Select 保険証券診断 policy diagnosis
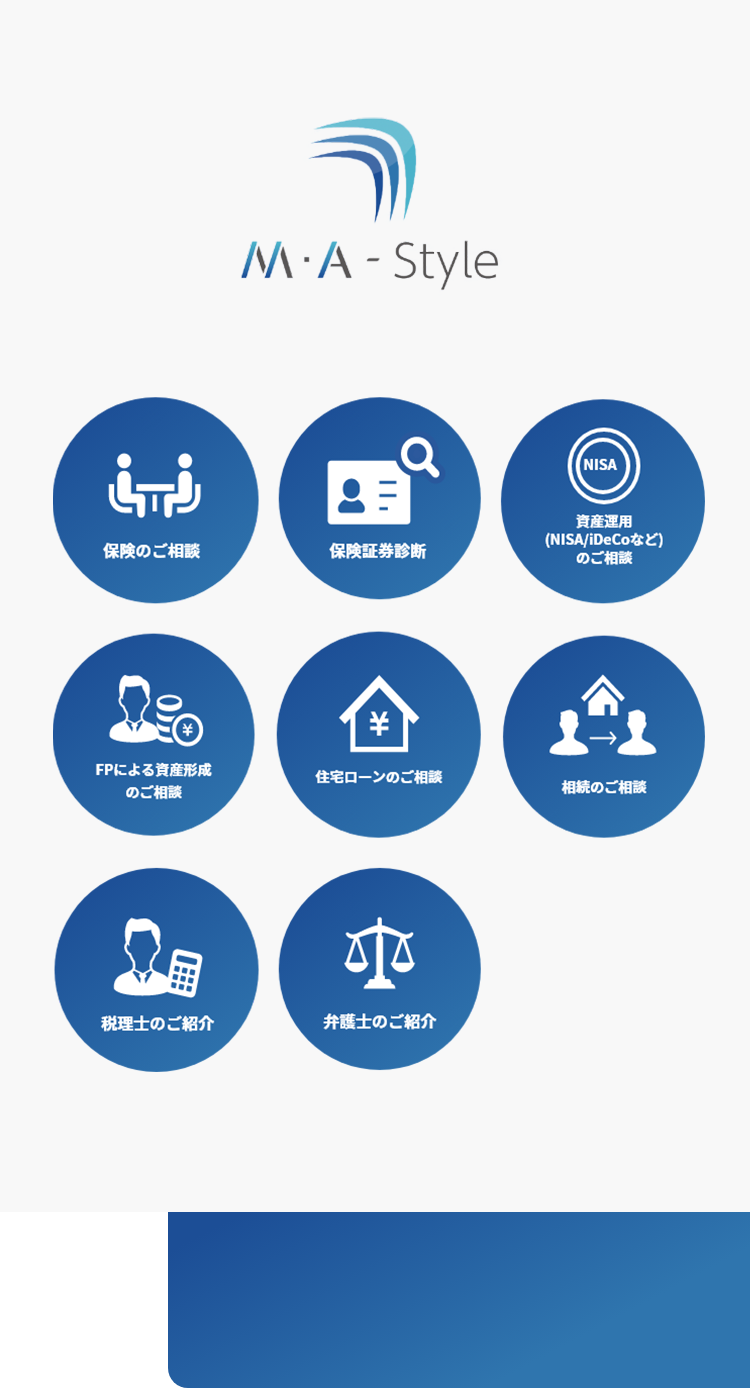This screenshot has width=750, height=1390. click(379, 499)
